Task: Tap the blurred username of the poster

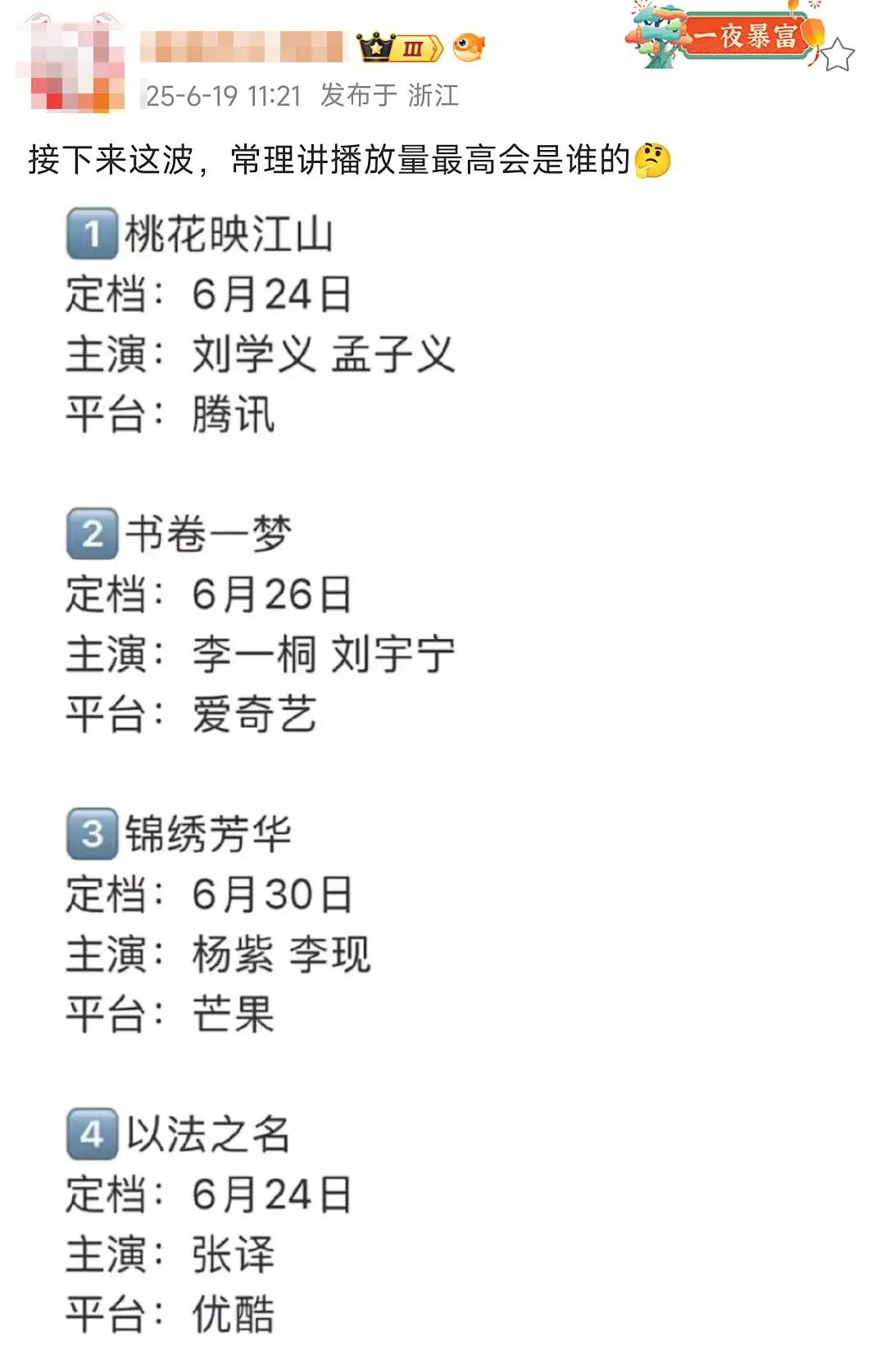Action: coord(242,47)
